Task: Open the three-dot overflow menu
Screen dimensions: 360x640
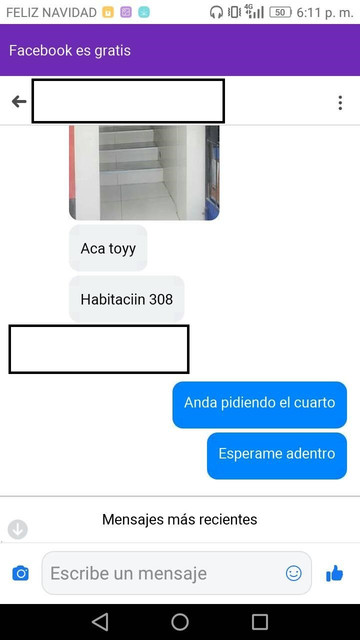Action: pos(340,103)
